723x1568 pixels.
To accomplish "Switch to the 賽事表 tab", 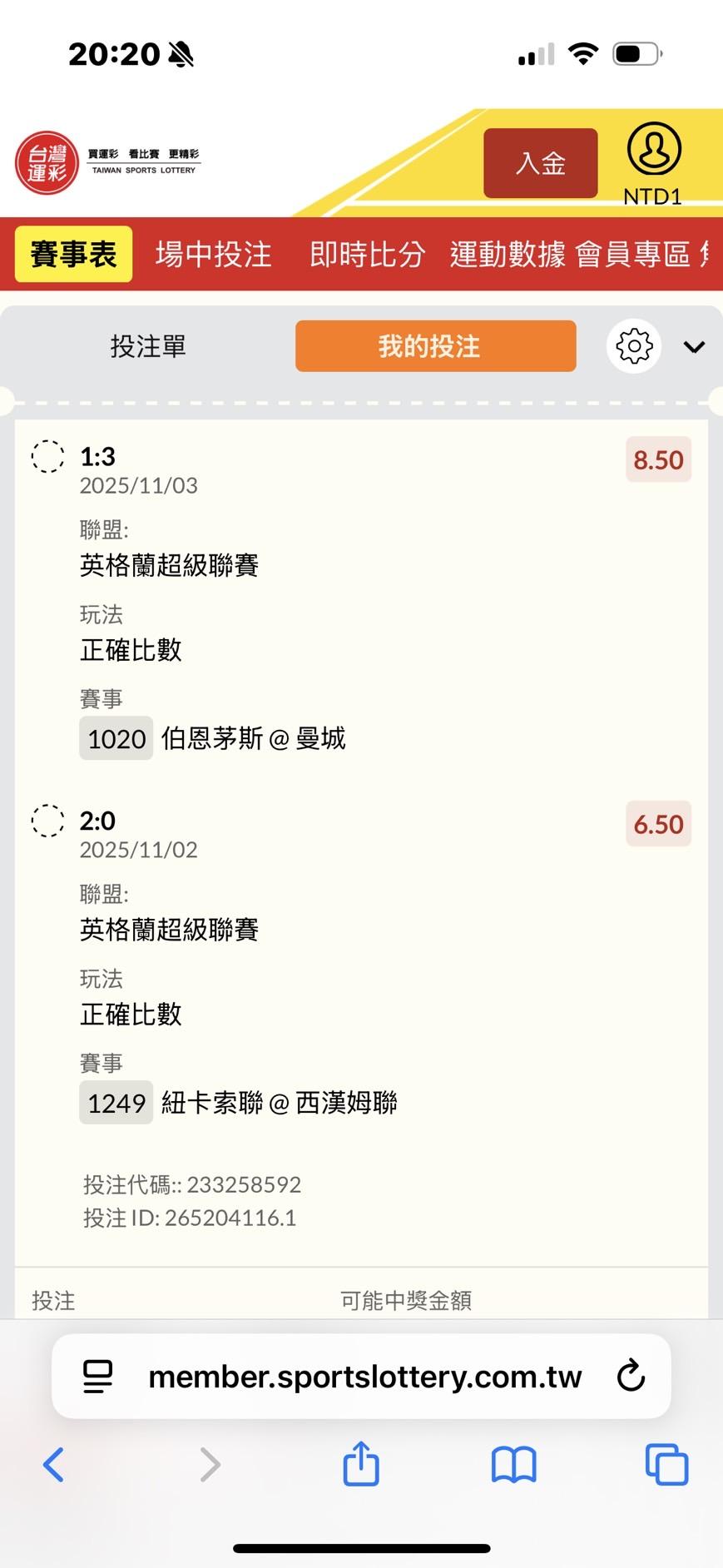I will [x=73, y=254].
